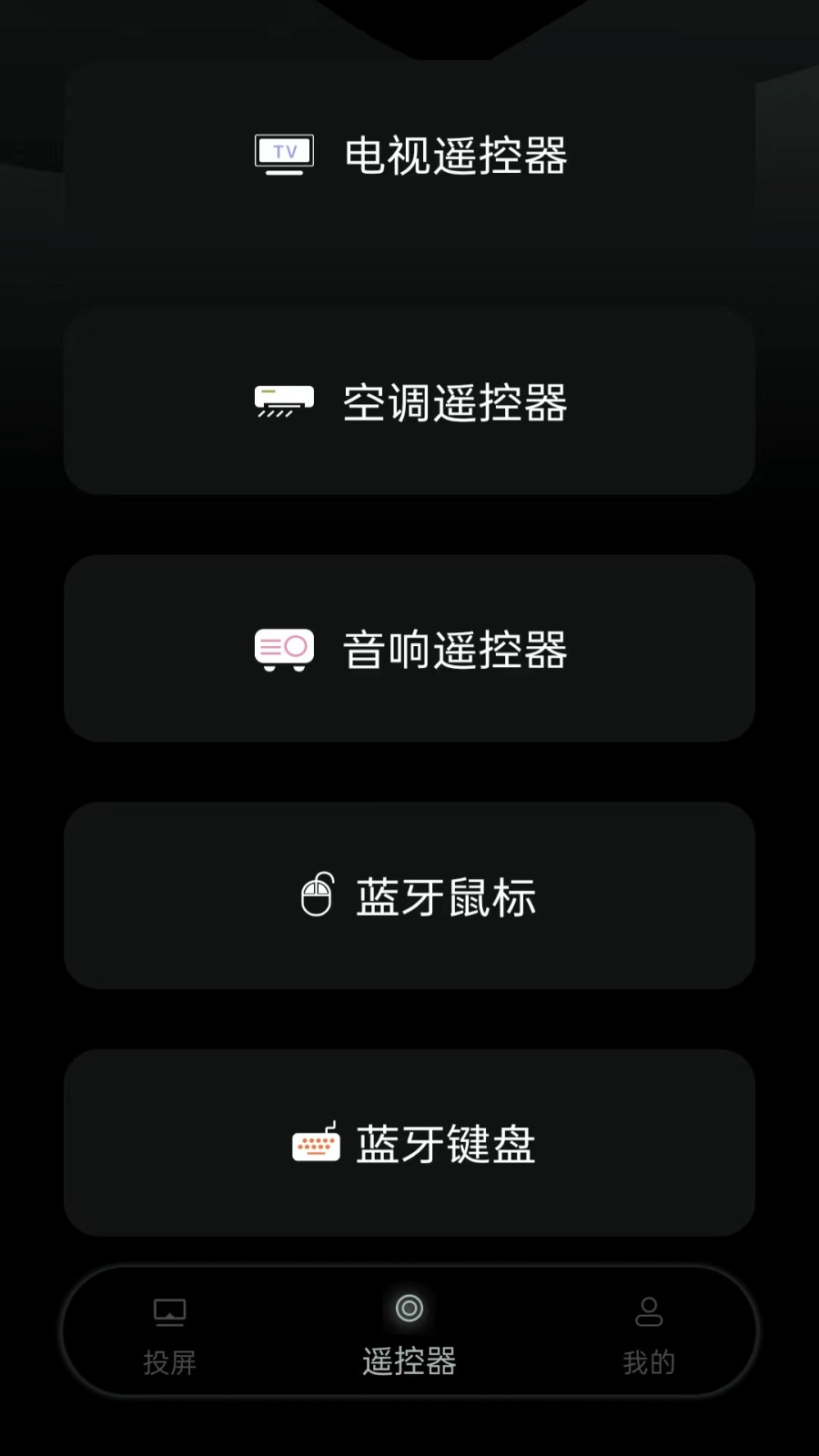Screen dimensions: 819x1456
Task: Tap the air conditioner icon
Action: 283,400
